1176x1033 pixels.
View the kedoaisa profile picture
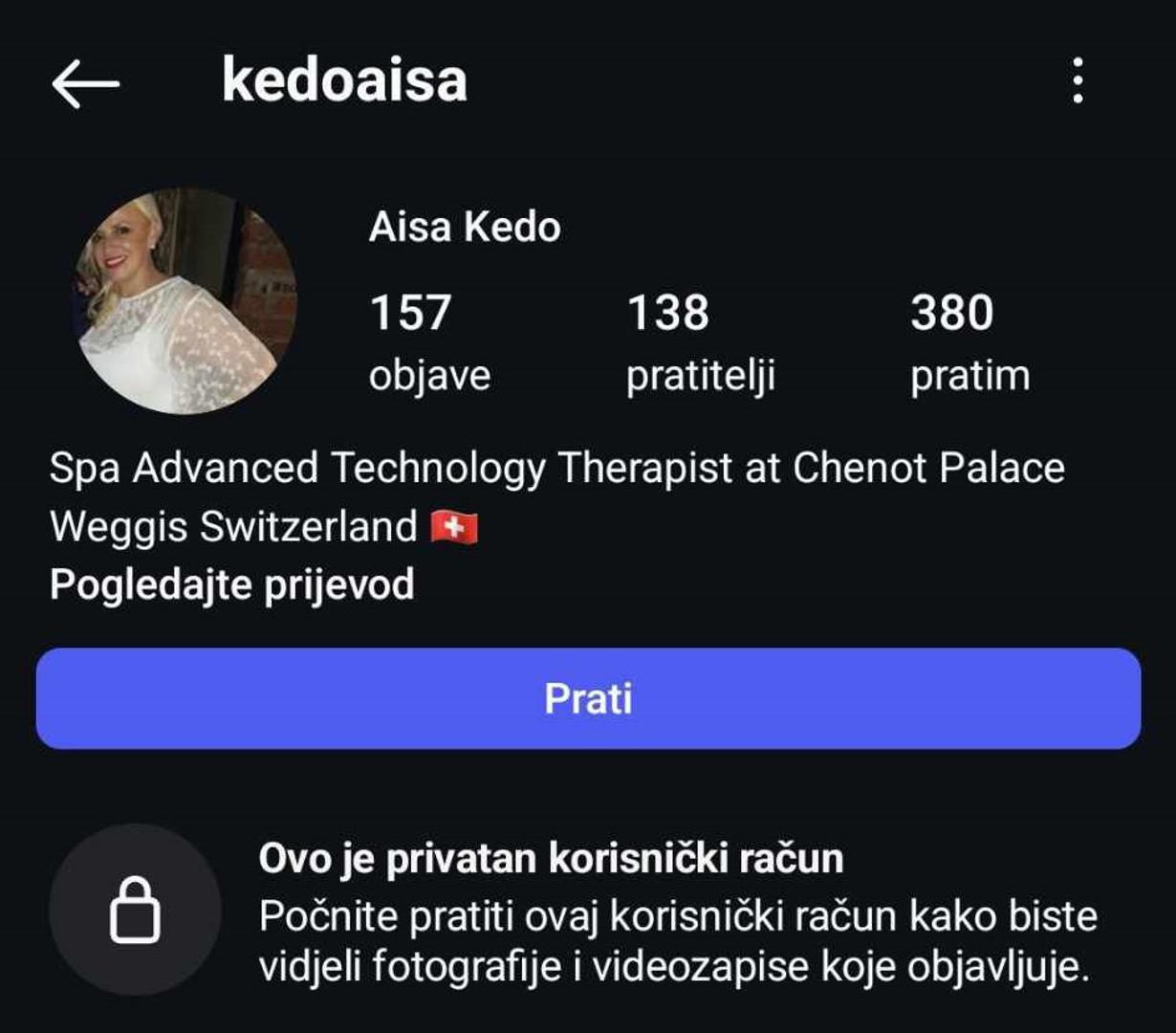(x=185, y=301)
